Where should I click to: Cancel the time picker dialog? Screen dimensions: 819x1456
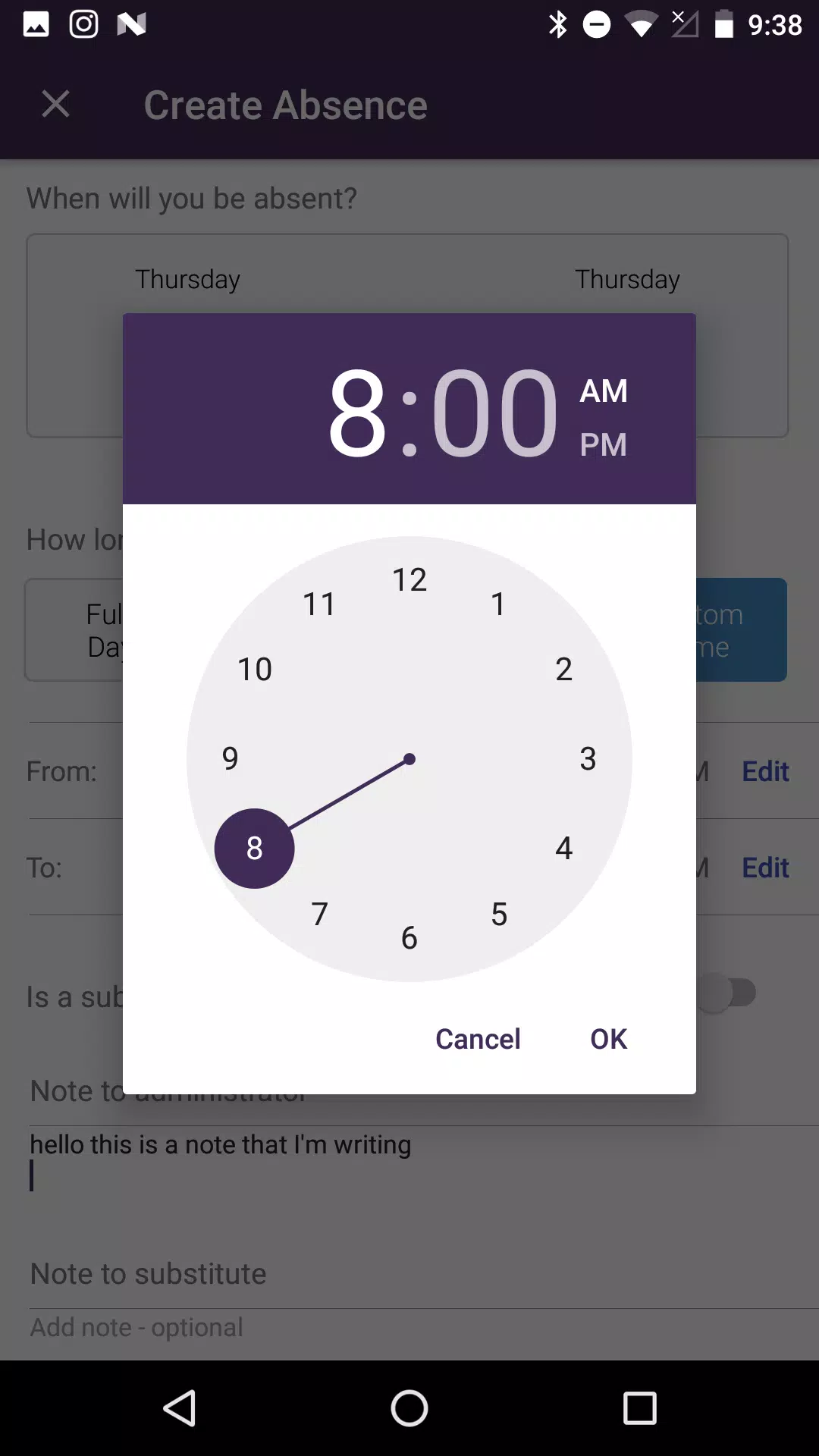[478, 1039]
